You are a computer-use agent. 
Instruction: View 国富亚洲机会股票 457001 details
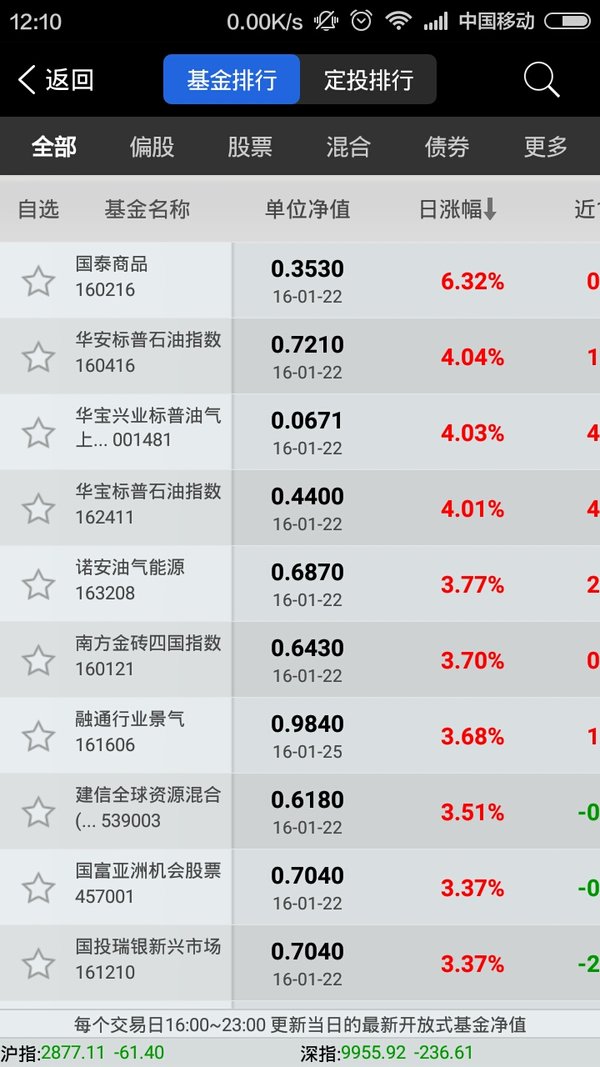(x=300, y=887)
